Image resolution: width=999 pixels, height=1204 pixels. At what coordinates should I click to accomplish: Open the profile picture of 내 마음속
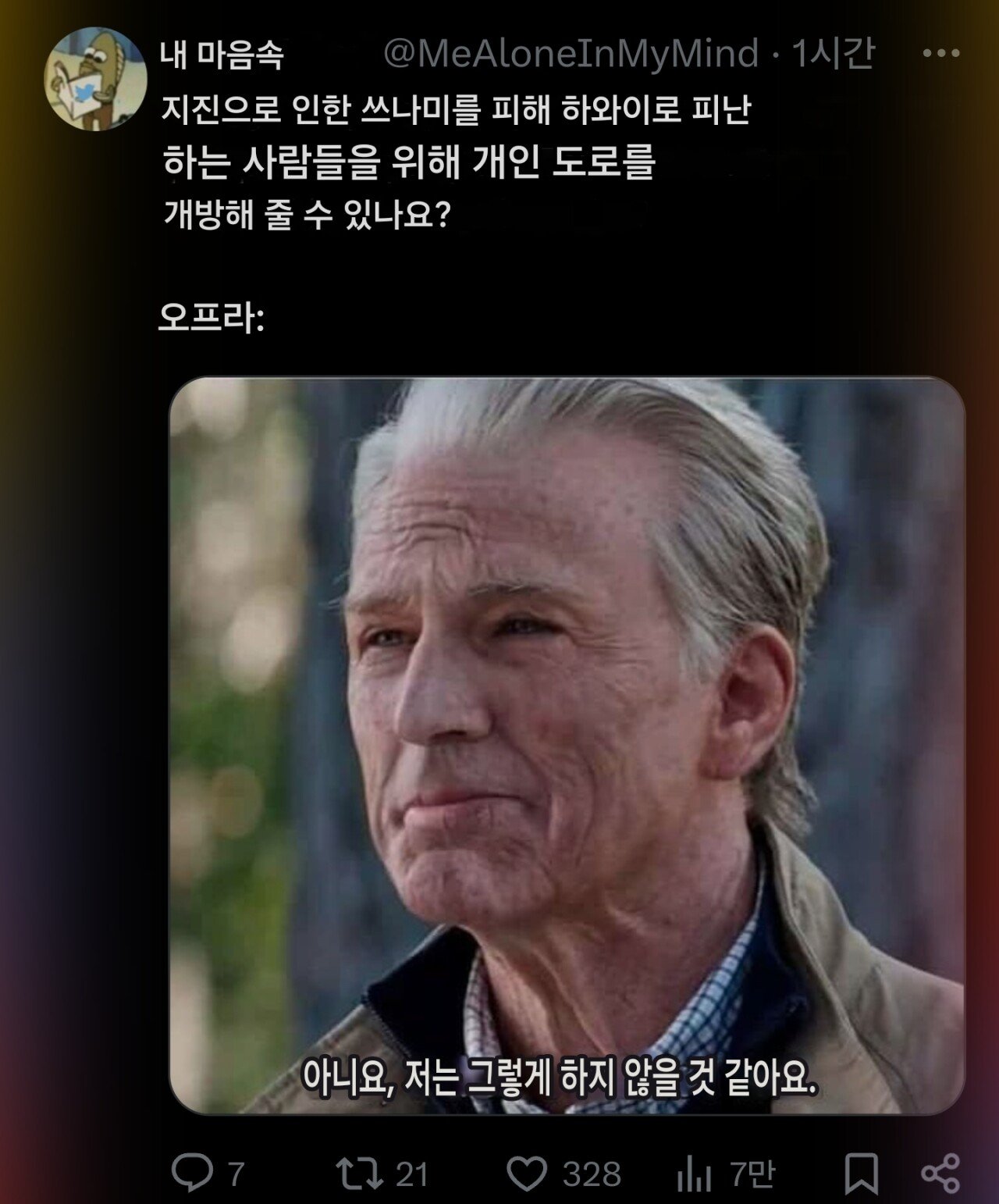[96, 79]
